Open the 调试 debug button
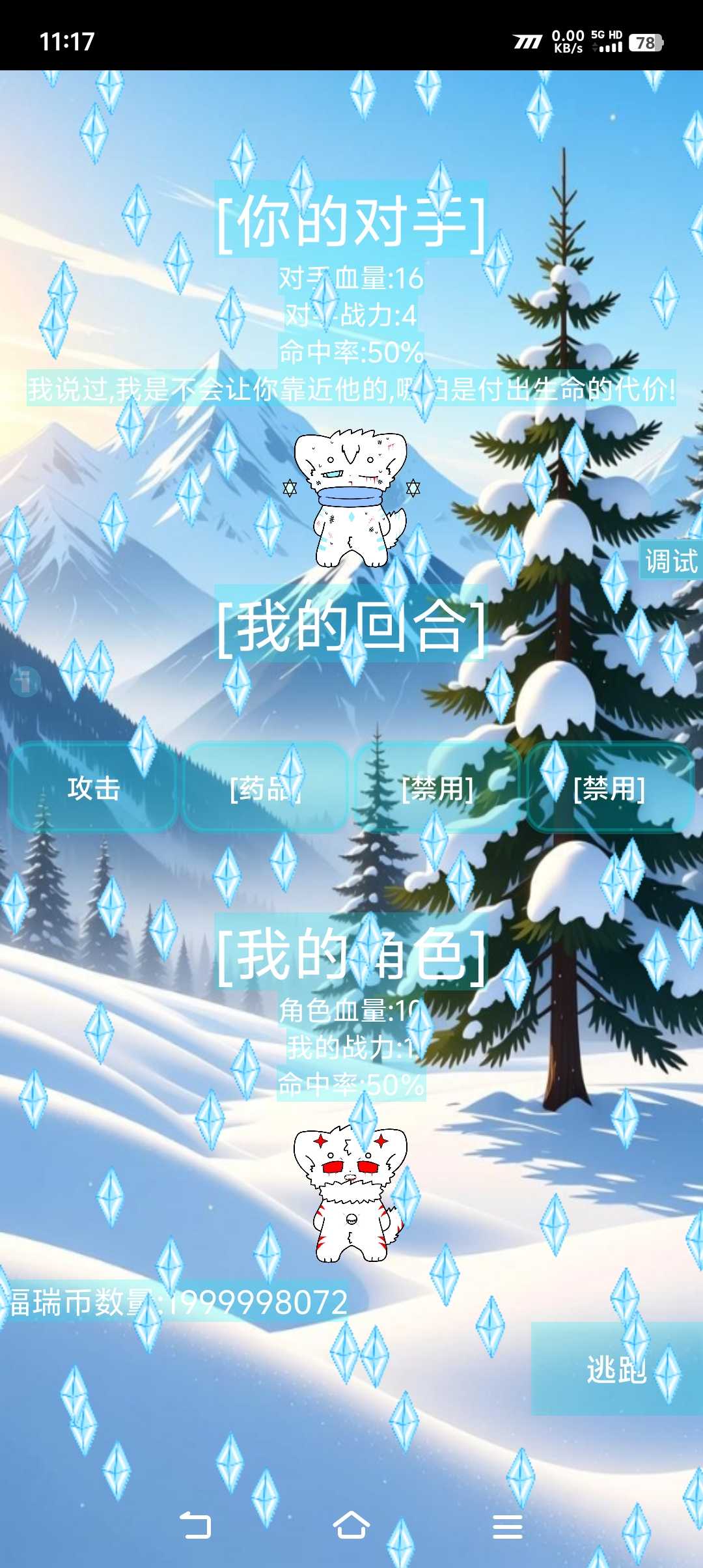This screenshot has height=1568, width=703. point(671,561)
